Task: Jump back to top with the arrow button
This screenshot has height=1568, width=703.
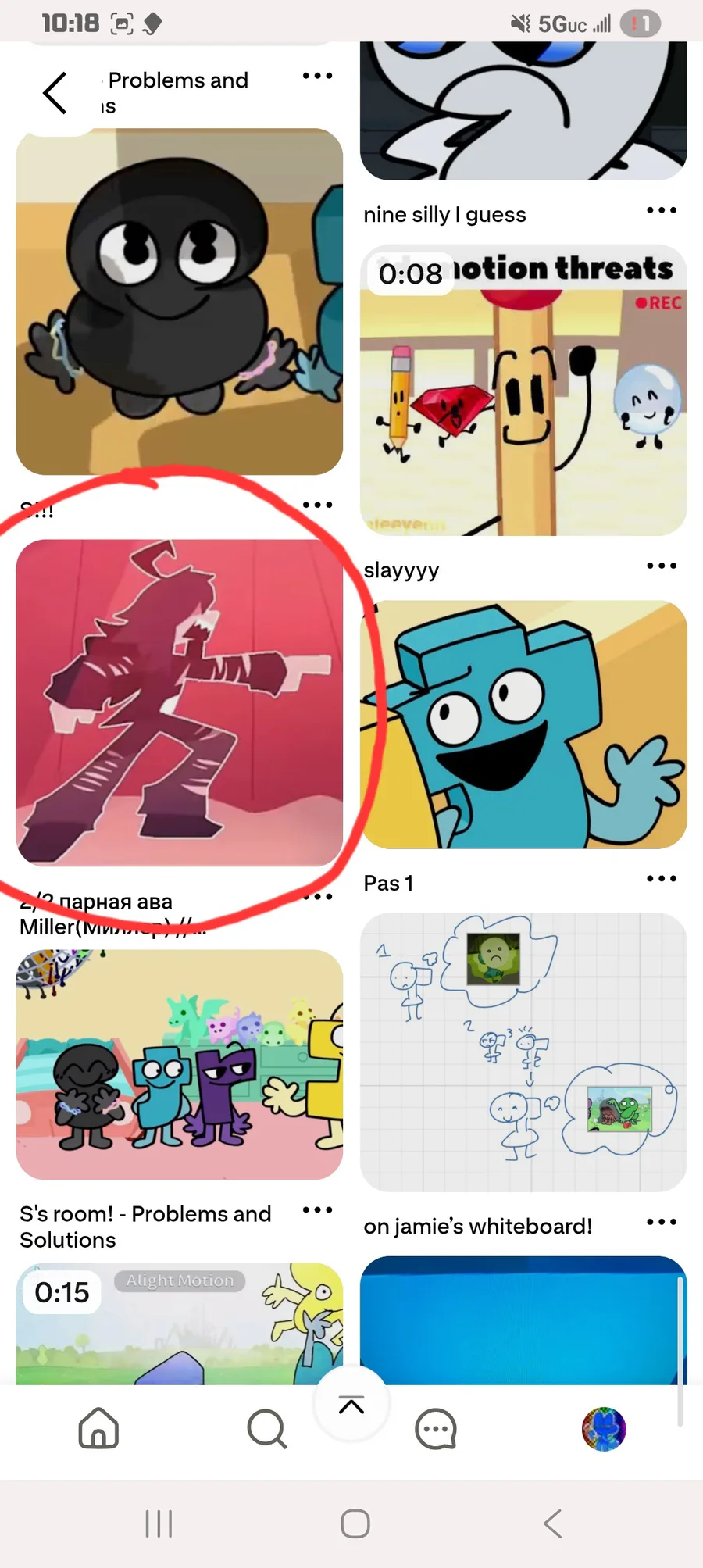Action: [x=351, y=1405]
